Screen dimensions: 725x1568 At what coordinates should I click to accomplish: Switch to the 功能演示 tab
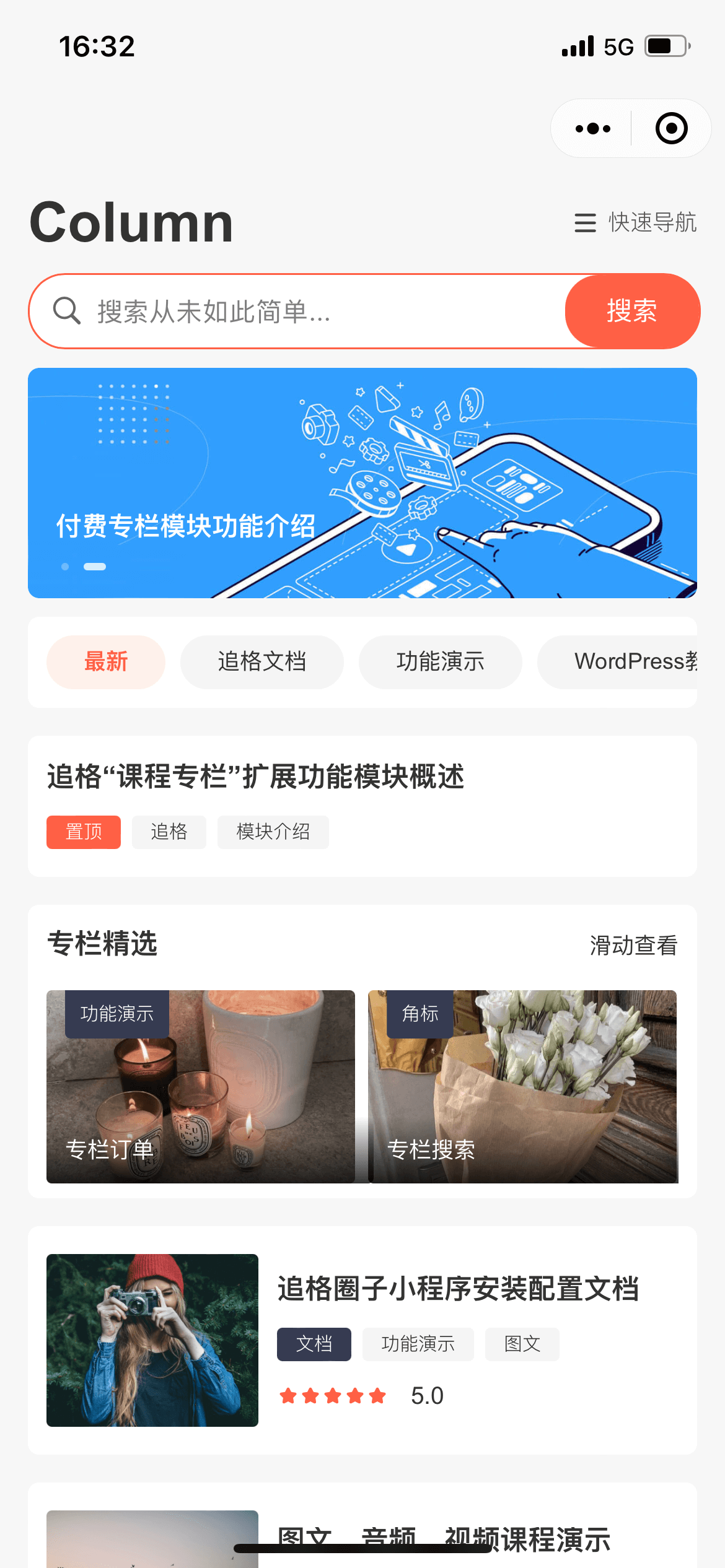(x=440, y=662)
